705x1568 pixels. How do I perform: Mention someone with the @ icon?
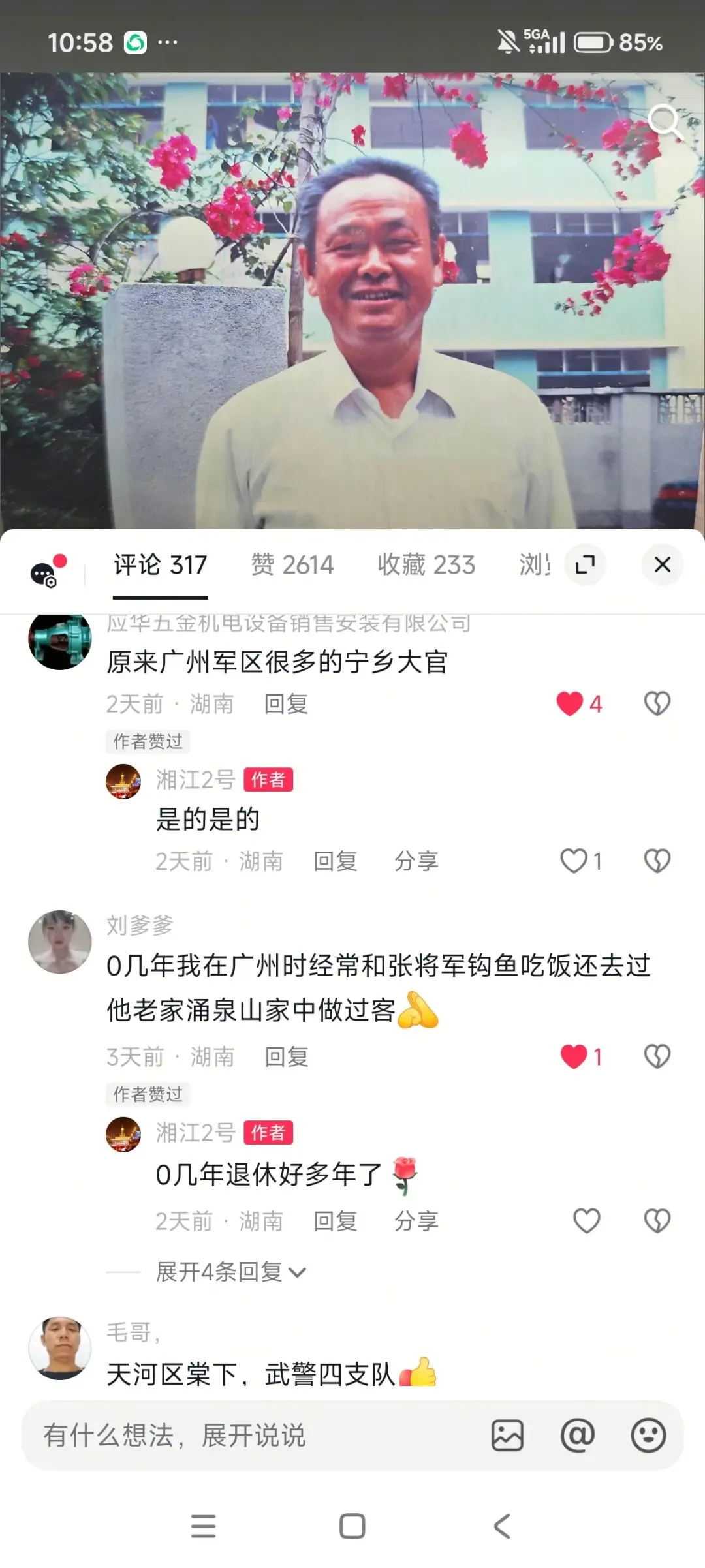point(578,1435)
